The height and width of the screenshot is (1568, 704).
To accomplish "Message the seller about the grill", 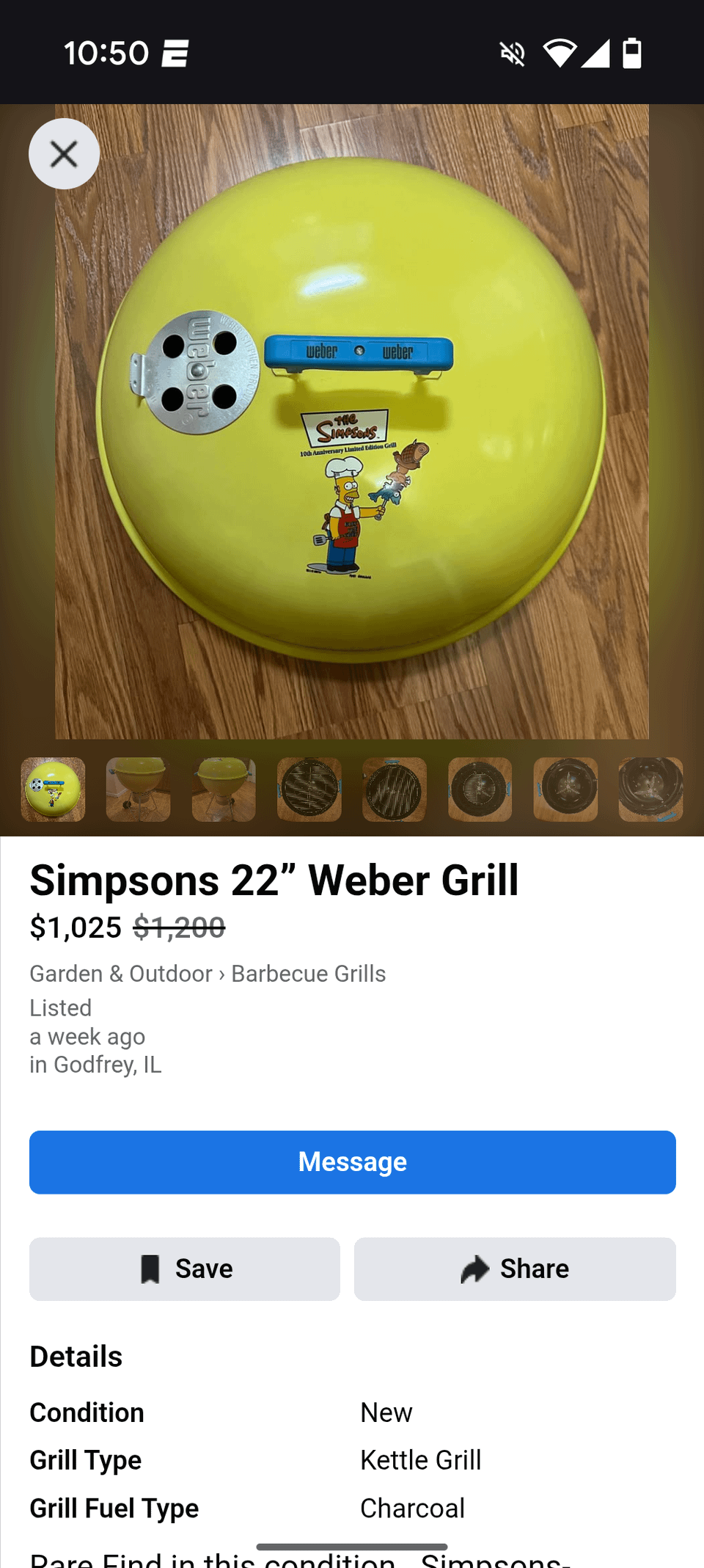I will (x=352, y=1162).
